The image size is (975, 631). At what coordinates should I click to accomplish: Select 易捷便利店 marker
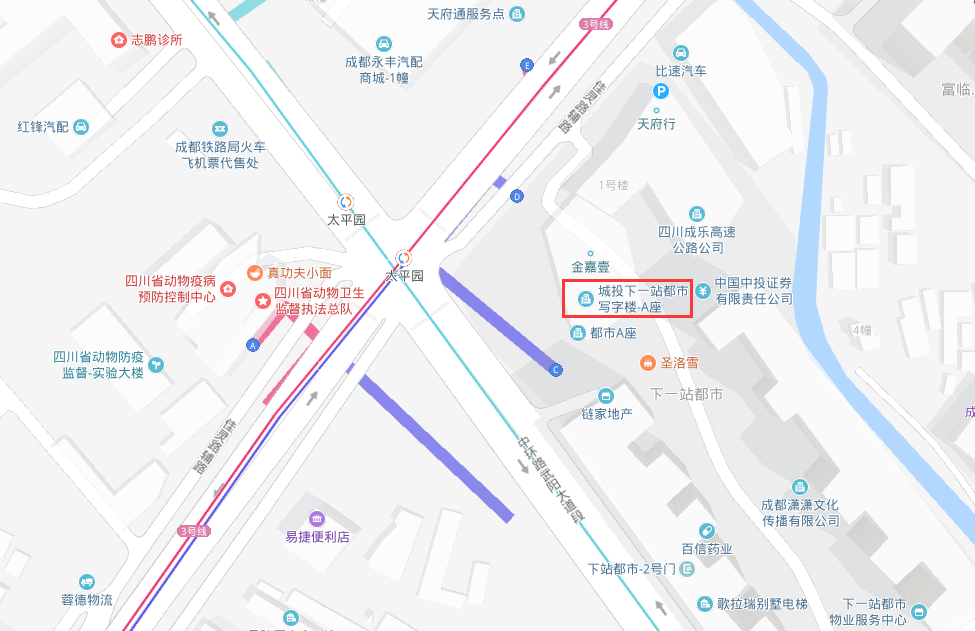317,518
